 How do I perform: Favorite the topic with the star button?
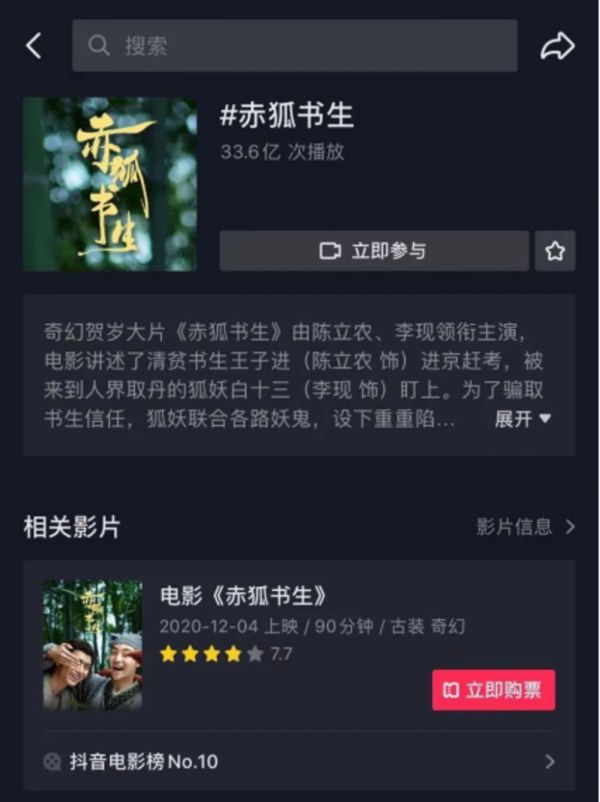click(x=555, y=251)
